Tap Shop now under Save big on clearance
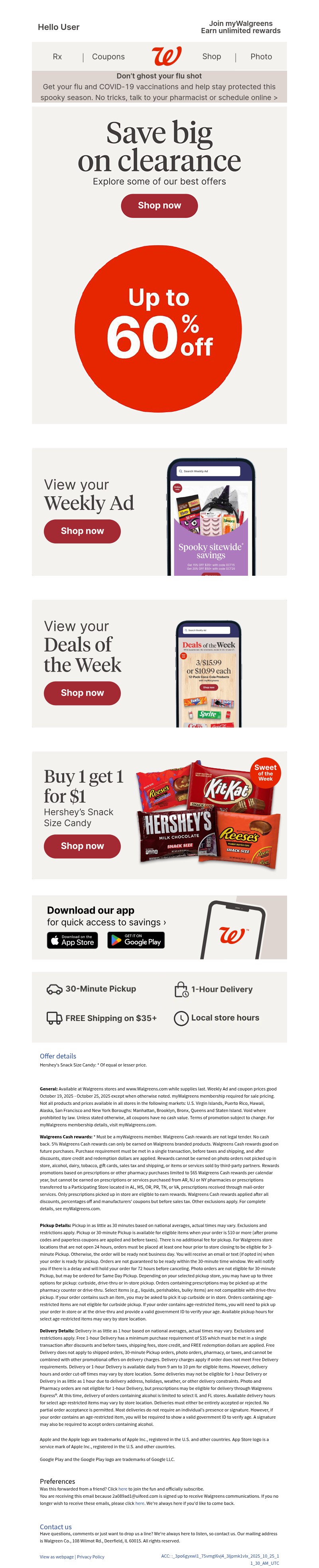Screen dimensions: 319x1568 (159, 206)
